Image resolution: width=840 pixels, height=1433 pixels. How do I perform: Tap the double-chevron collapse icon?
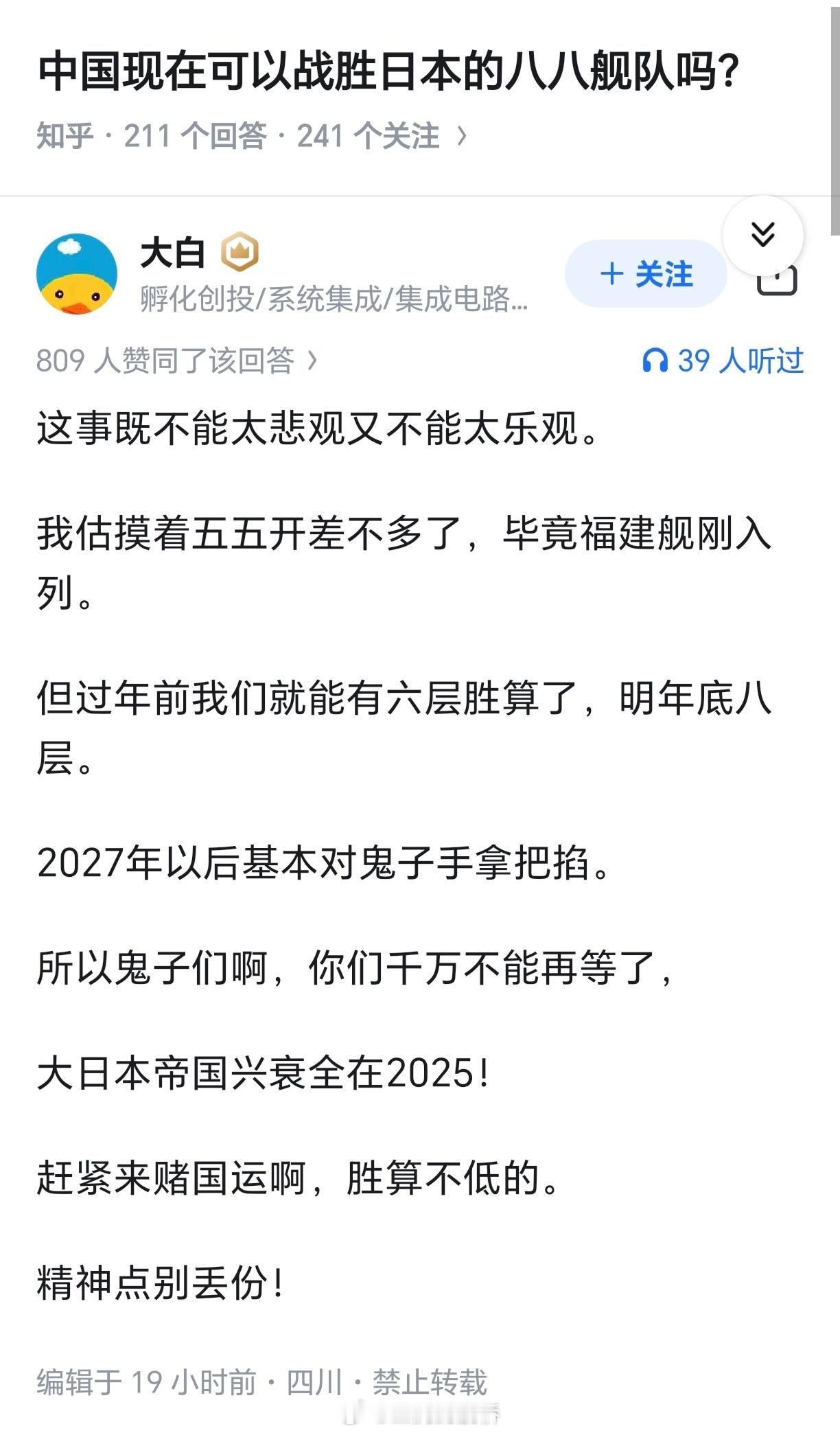(762, 234)
